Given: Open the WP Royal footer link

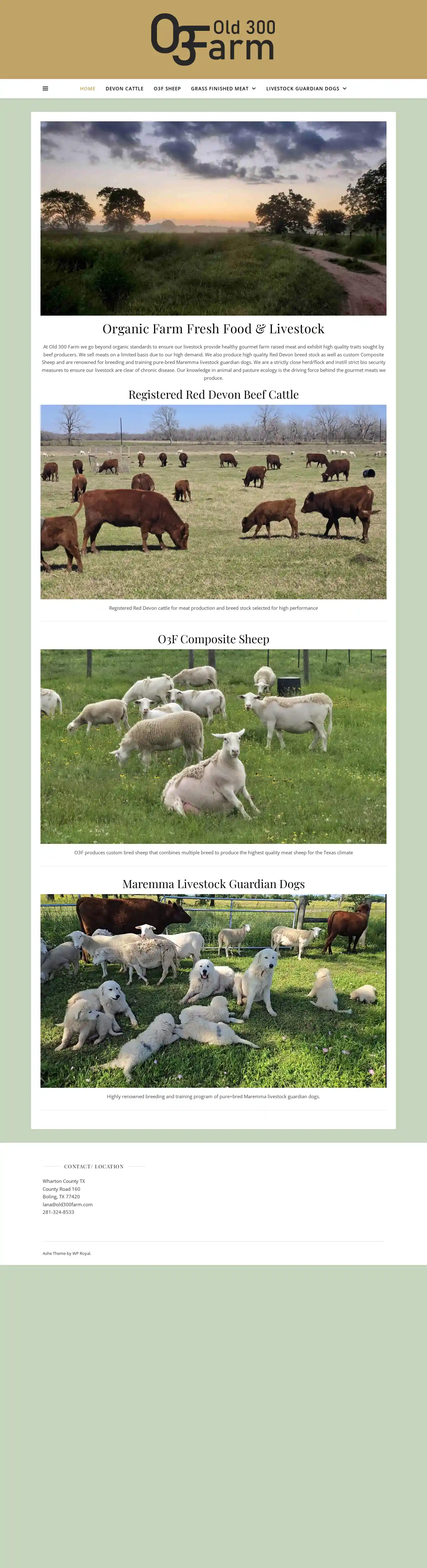Looking at the screenshot, I should (82, 1253).
